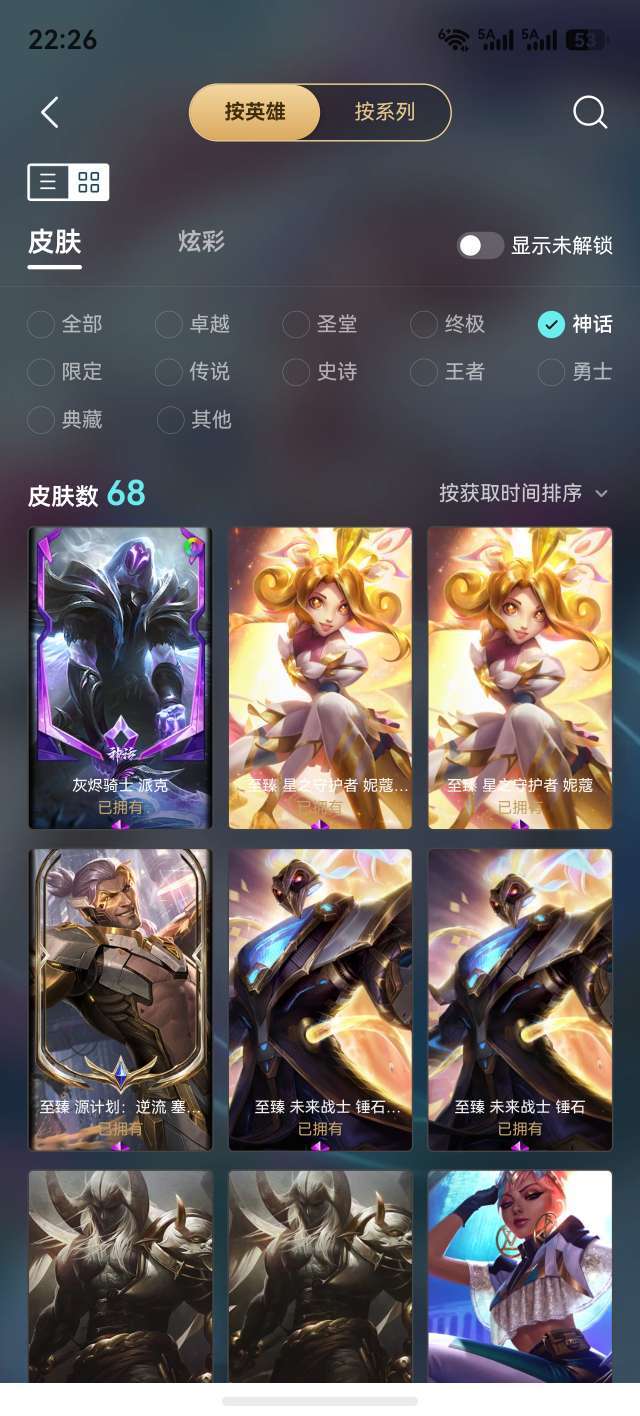Select the 限定 filter
Viewport: 640px width, 1416px height.
65,372
